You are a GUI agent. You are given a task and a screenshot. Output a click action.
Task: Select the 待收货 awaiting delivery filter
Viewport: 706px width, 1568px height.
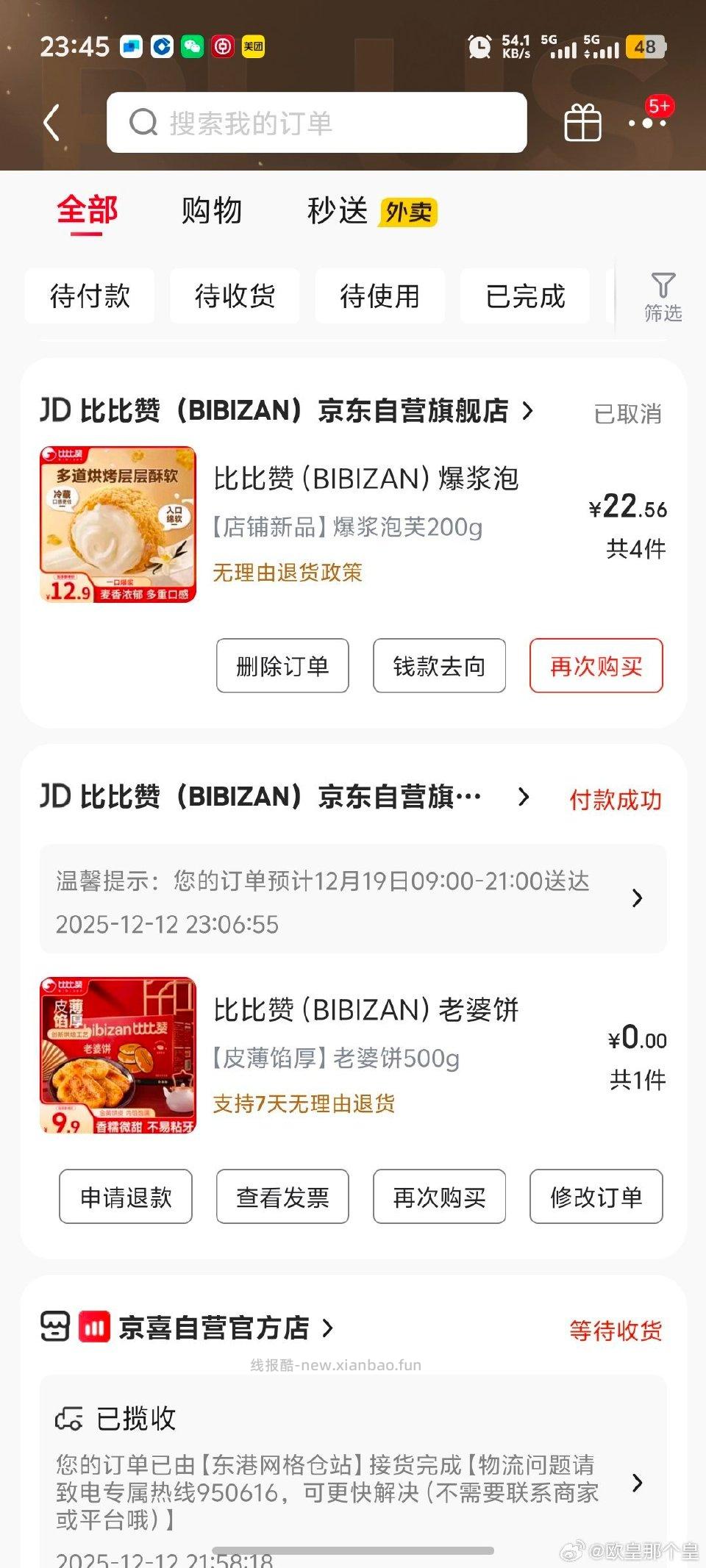click(x=234, y=296)
